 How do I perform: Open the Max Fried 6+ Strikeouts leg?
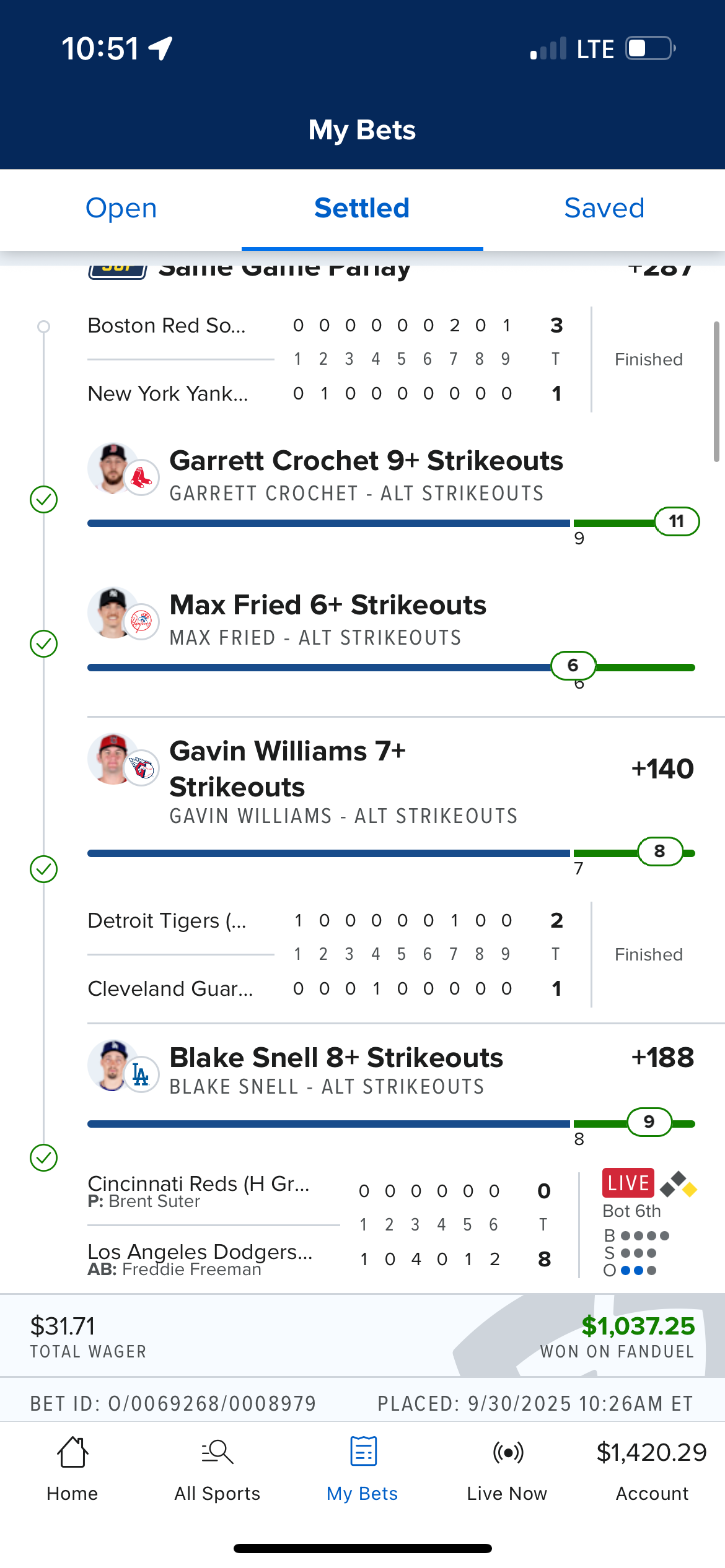(x=328, y=606)
